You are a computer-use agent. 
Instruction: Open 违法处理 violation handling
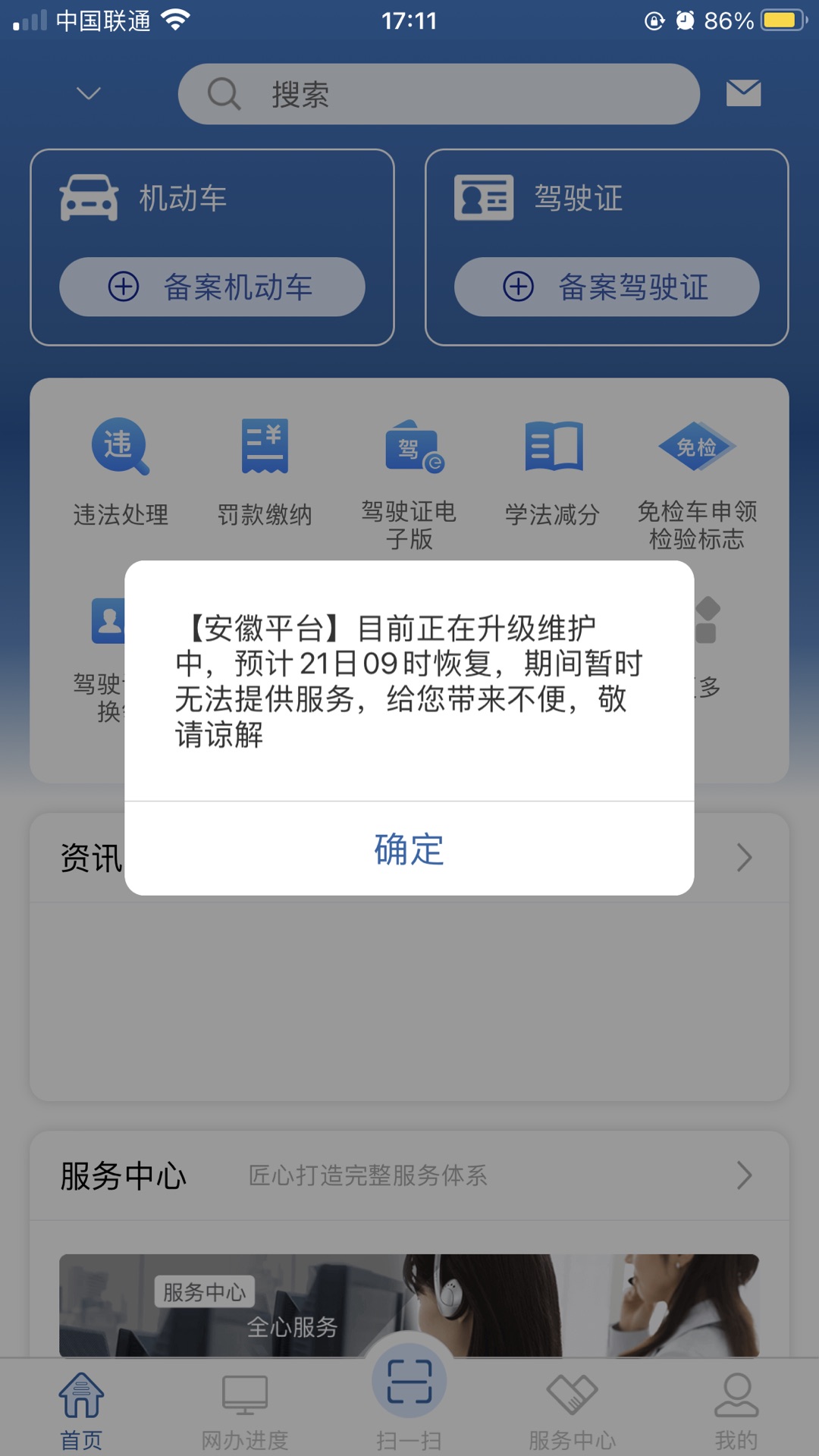[x=121, y=472]
